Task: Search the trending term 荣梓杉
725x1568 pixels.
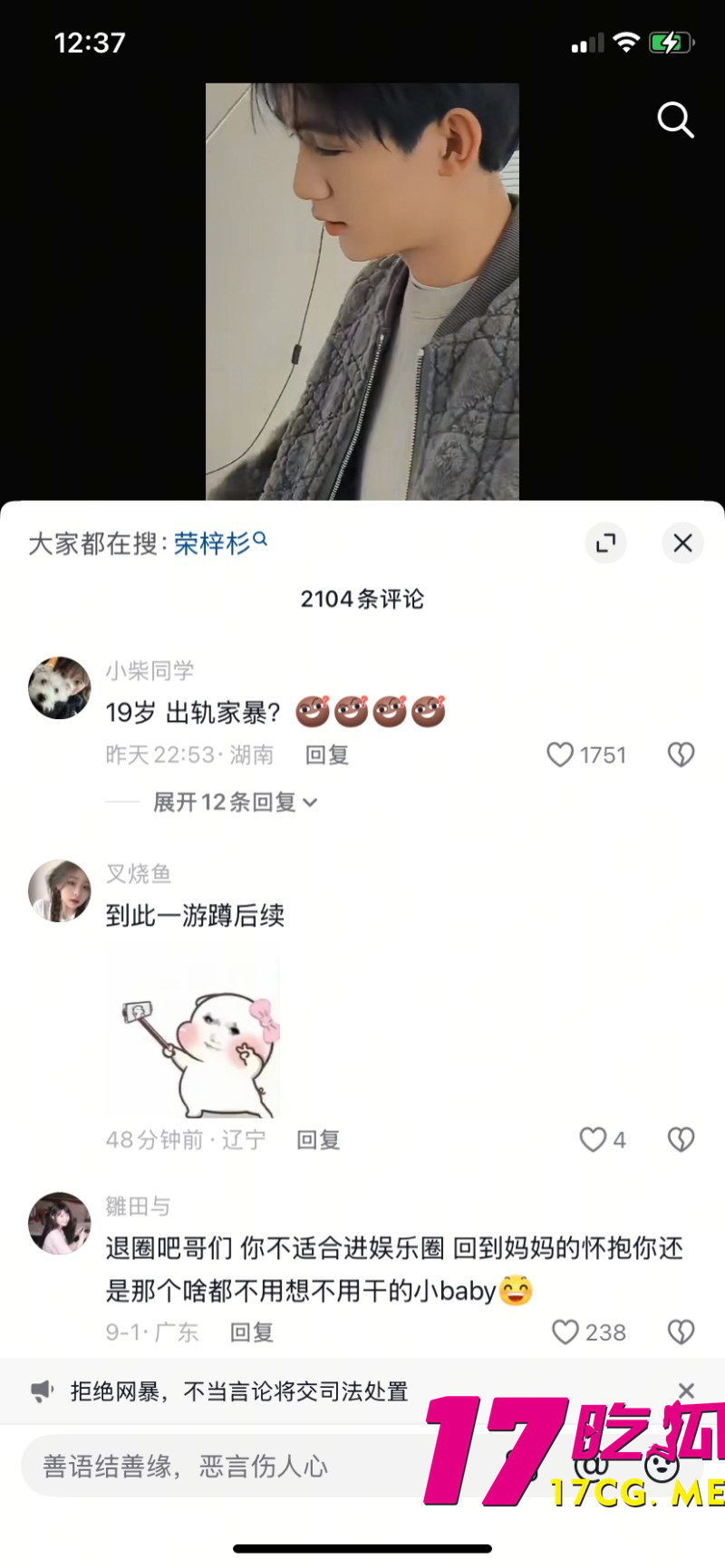Action: [214, 544]
